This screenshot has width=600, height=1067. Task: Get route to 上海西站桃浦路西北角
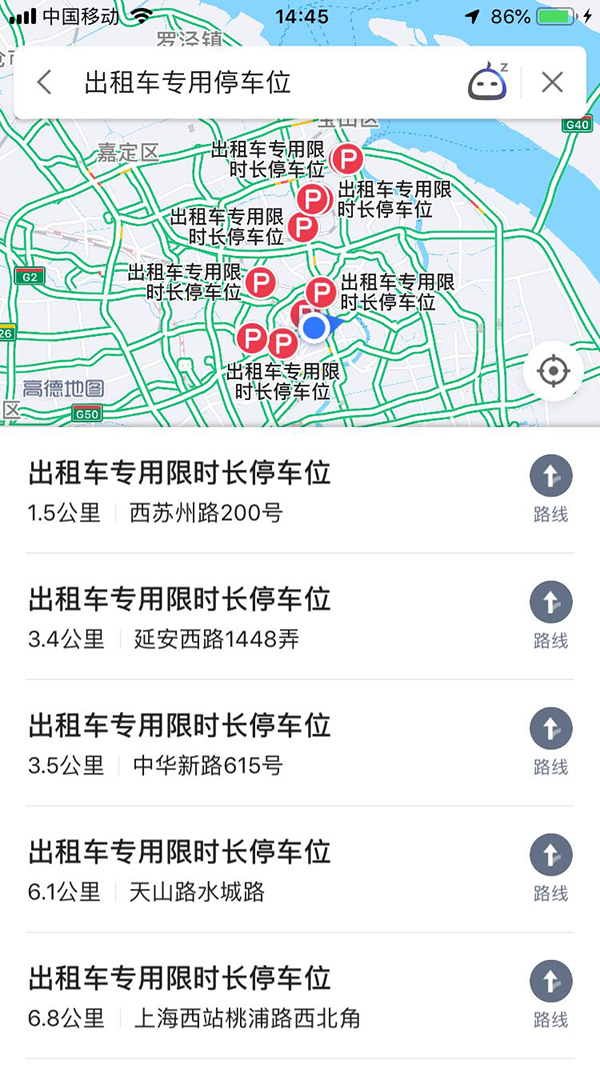(x=551, y=994)
